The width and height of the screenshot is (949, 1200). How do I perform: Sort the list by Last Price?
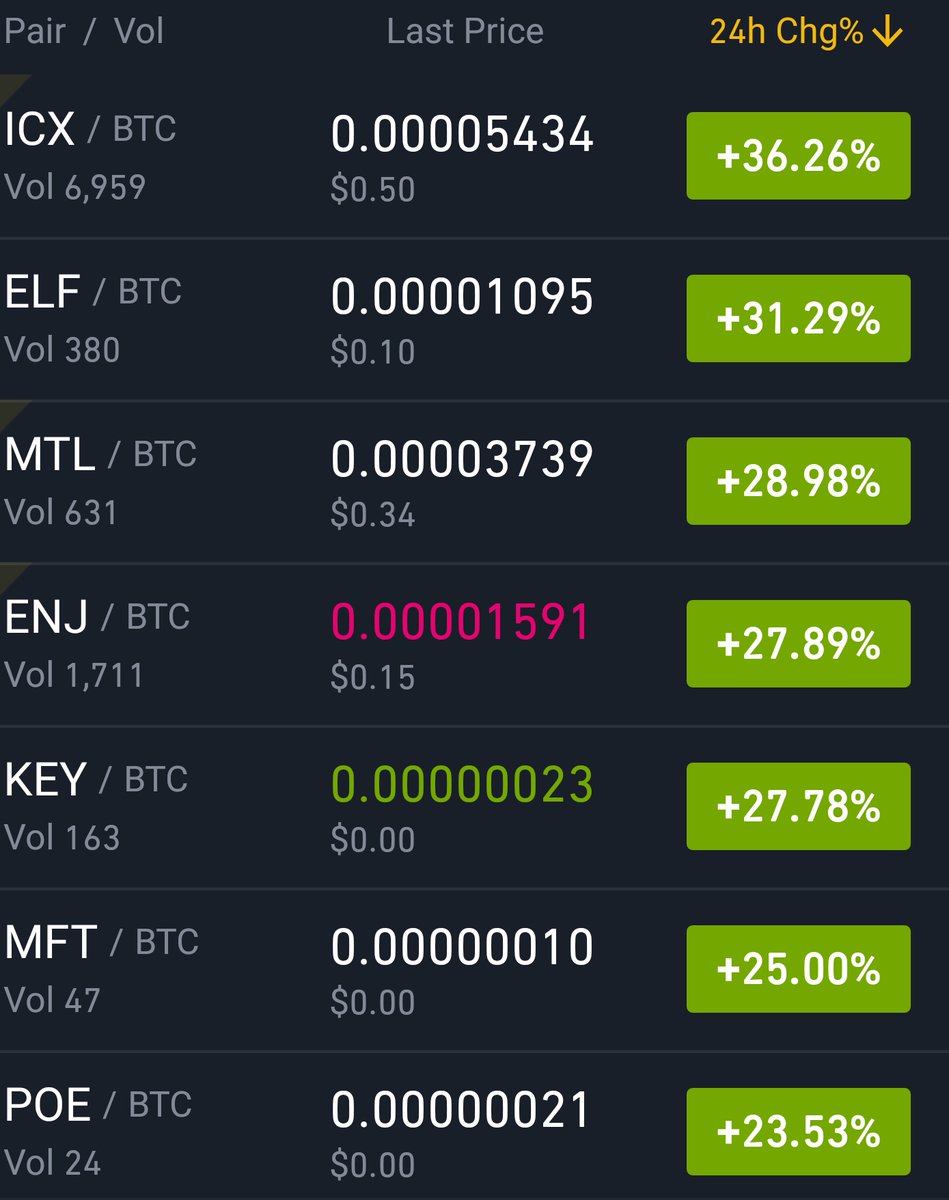click(x=465, y=32)
